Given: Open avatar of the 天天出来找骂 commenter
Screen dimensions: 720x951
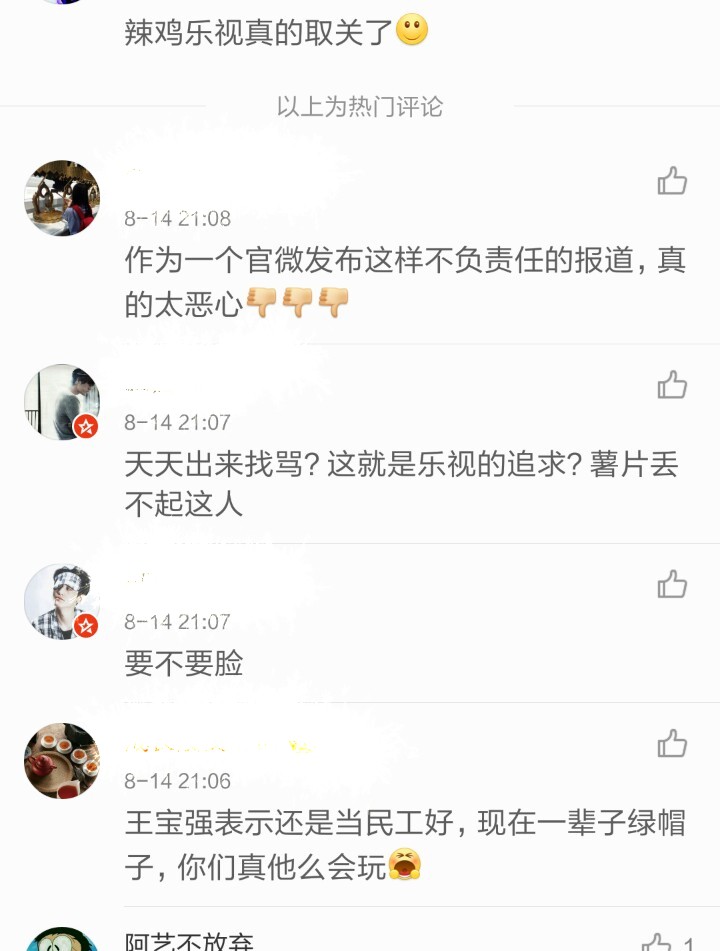Looking at the screenshot, I should pyautogui.click(x=62, y=402).
